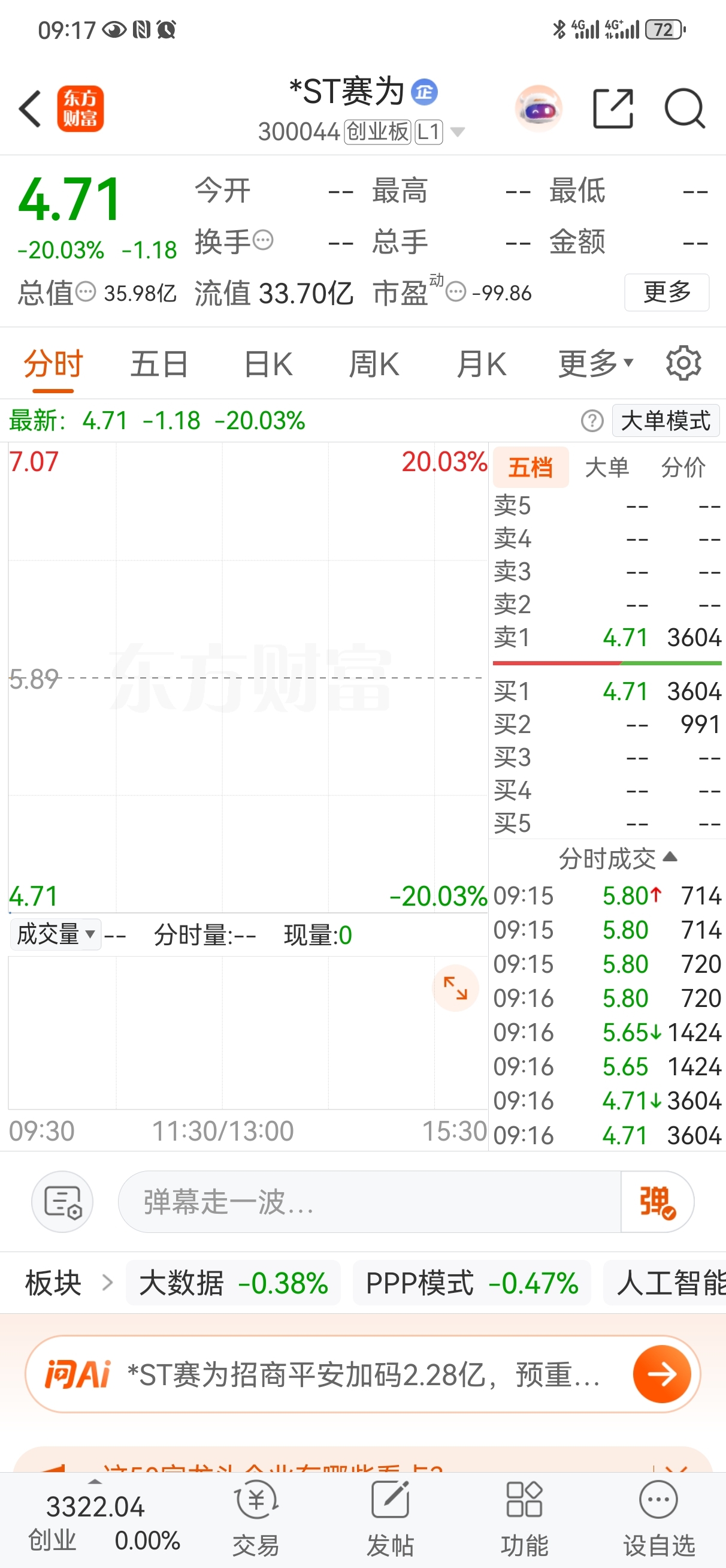Open the search magnifier icon
Screen dimensions: 726x1568
pyautogui.click(x=685, y=108)
